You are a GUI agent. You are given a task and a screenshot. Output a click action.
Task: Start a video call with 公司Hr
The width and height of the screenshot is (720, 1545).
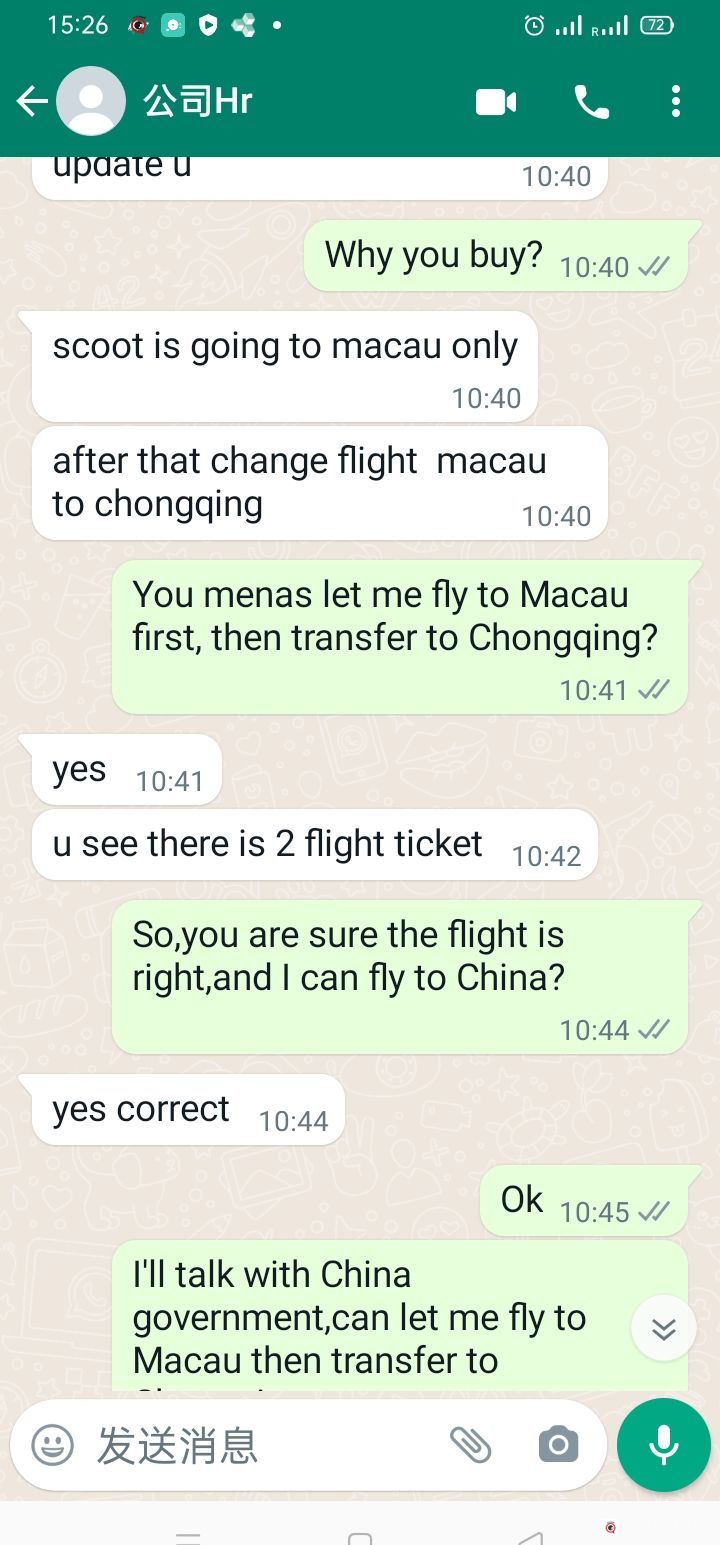496,101
